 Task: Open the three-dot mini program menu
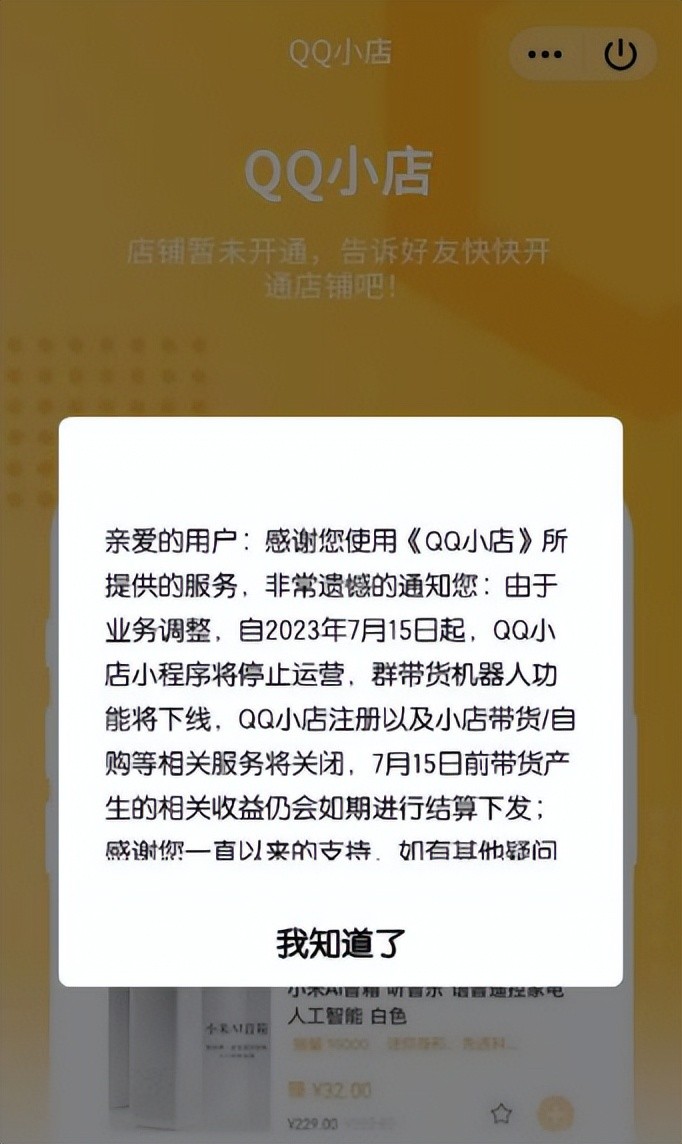pyautogui.click(x=545, y=55)
